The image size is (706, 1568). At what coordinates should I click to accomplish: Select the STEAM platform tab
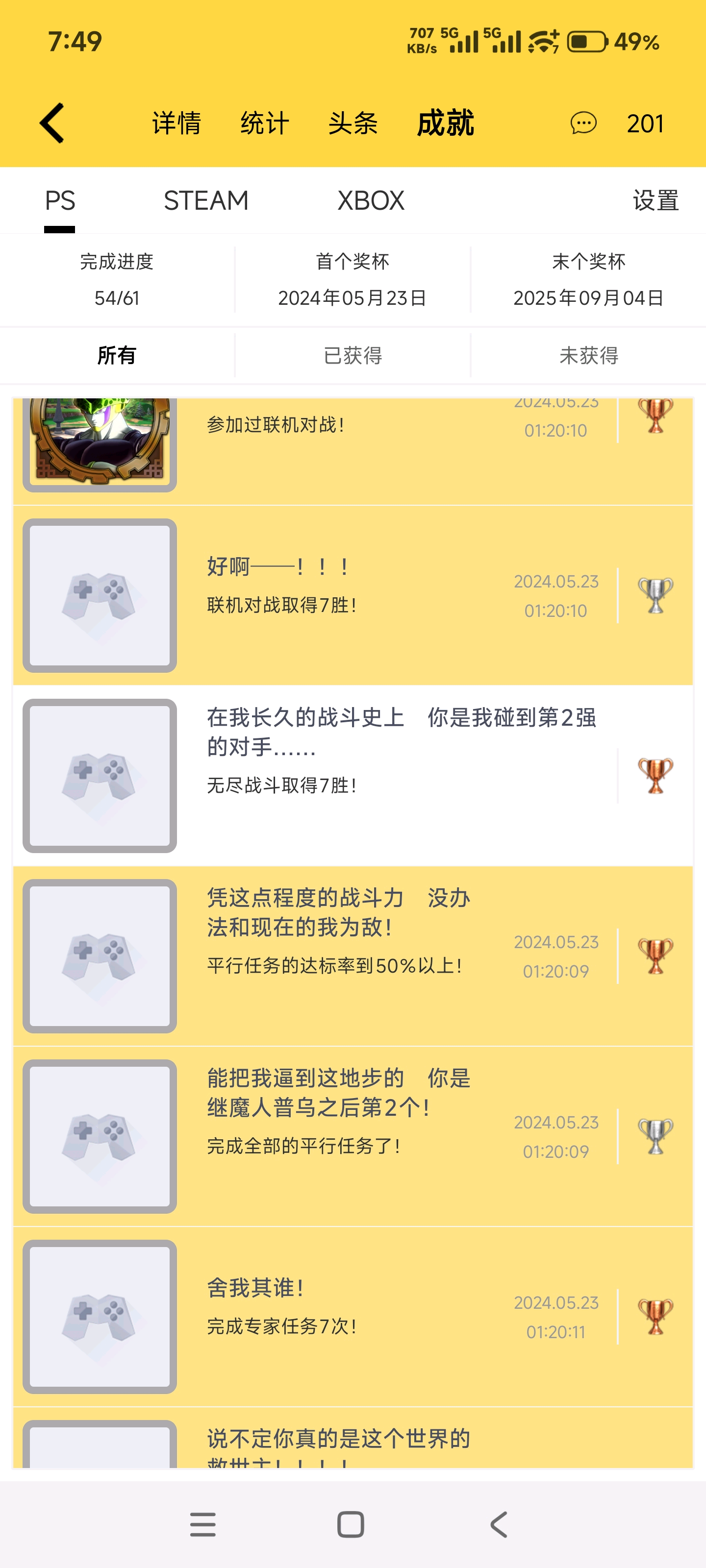click(x=206, y=201)
